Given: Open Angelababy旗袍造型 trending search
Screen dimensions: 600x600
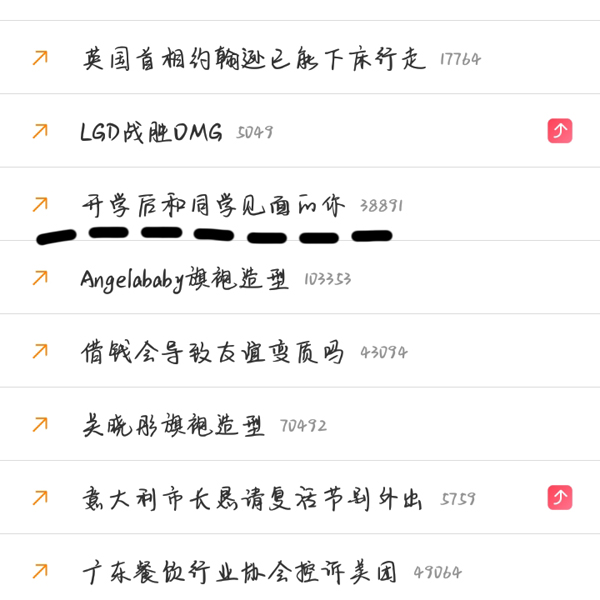Looking at the screenshot, I should point(184,279).
